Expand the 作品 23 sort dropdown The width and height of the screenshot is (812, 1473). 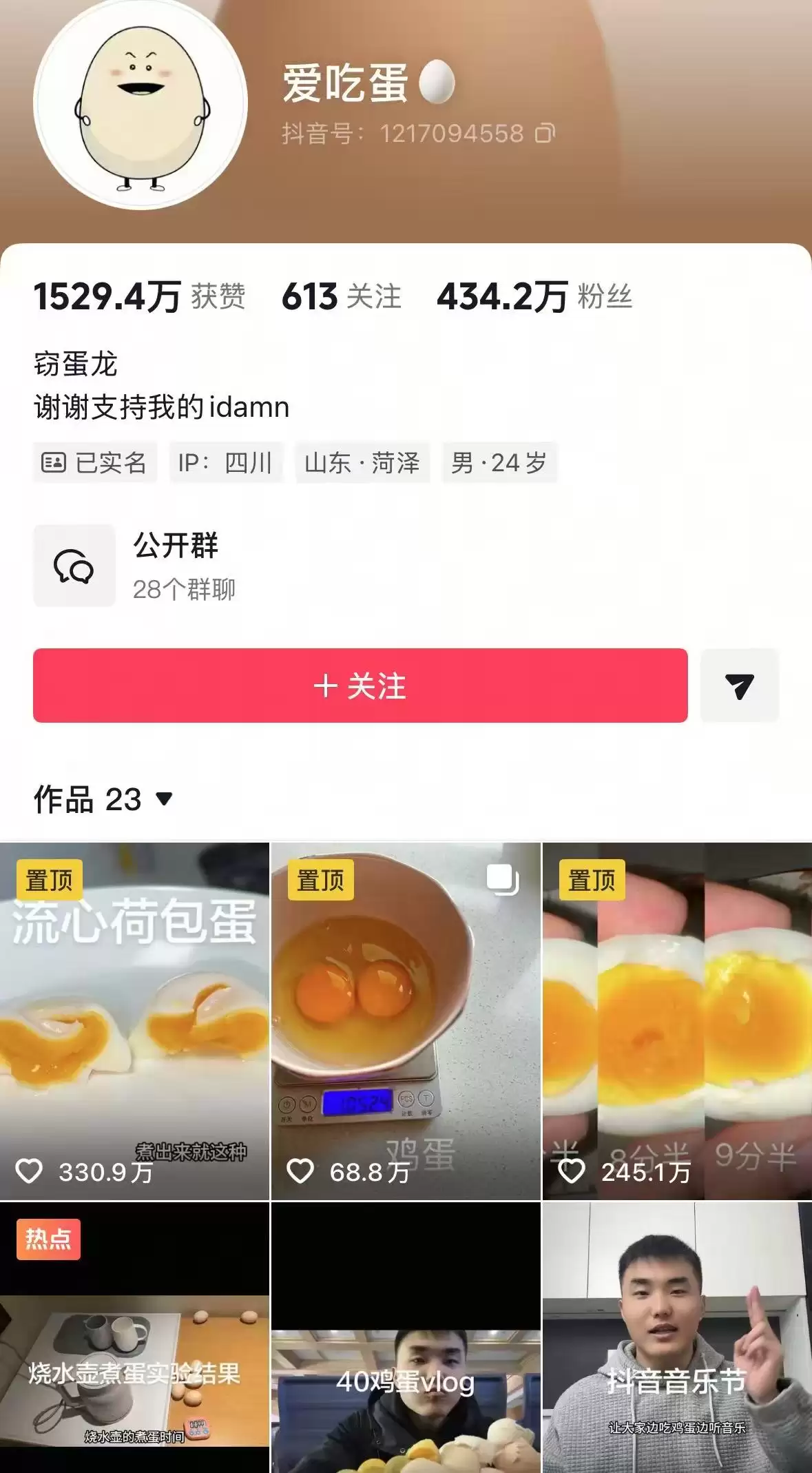click(103, 799)
